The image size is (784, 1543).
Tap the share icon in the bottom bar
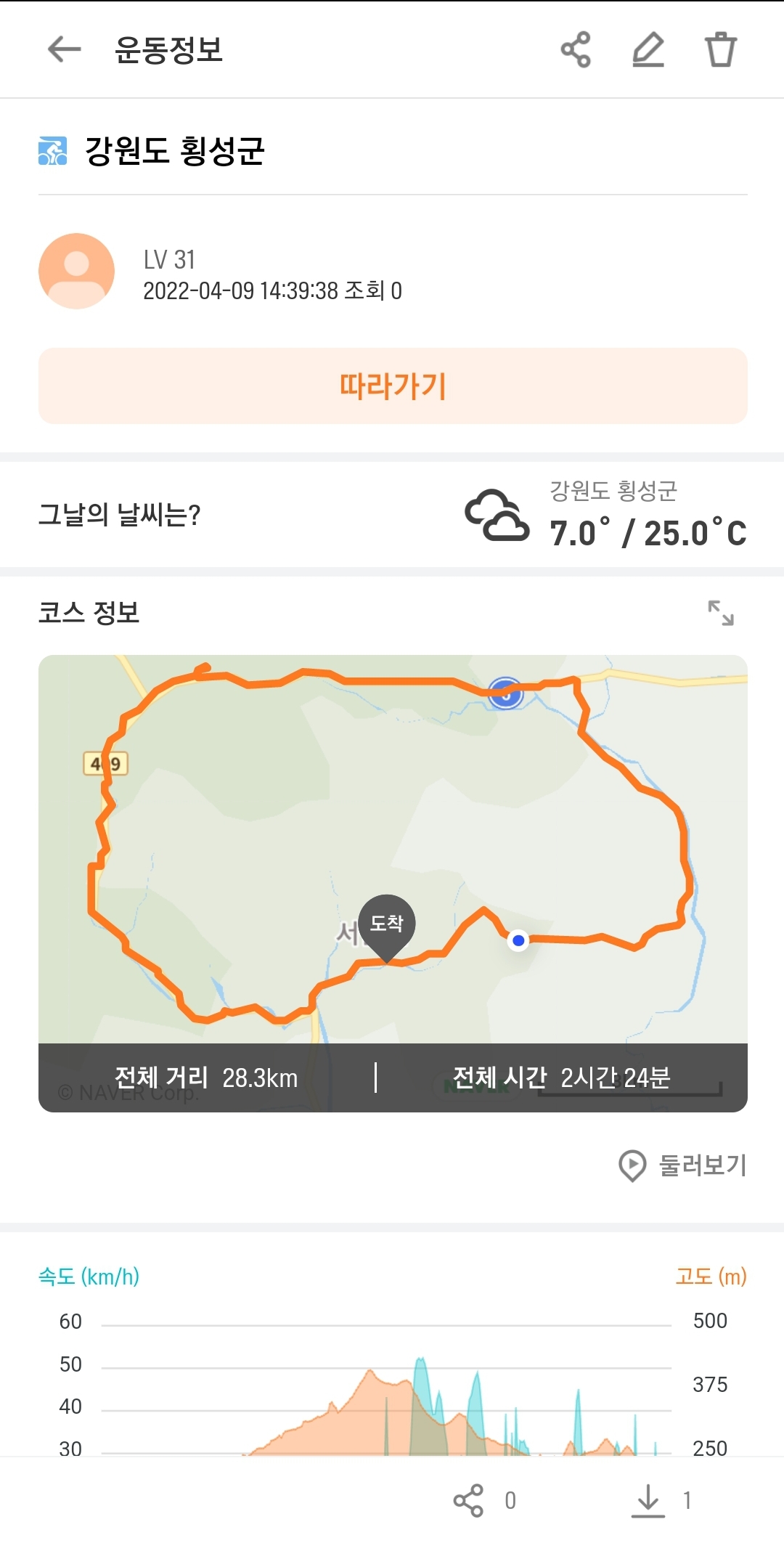(468, 1500)
